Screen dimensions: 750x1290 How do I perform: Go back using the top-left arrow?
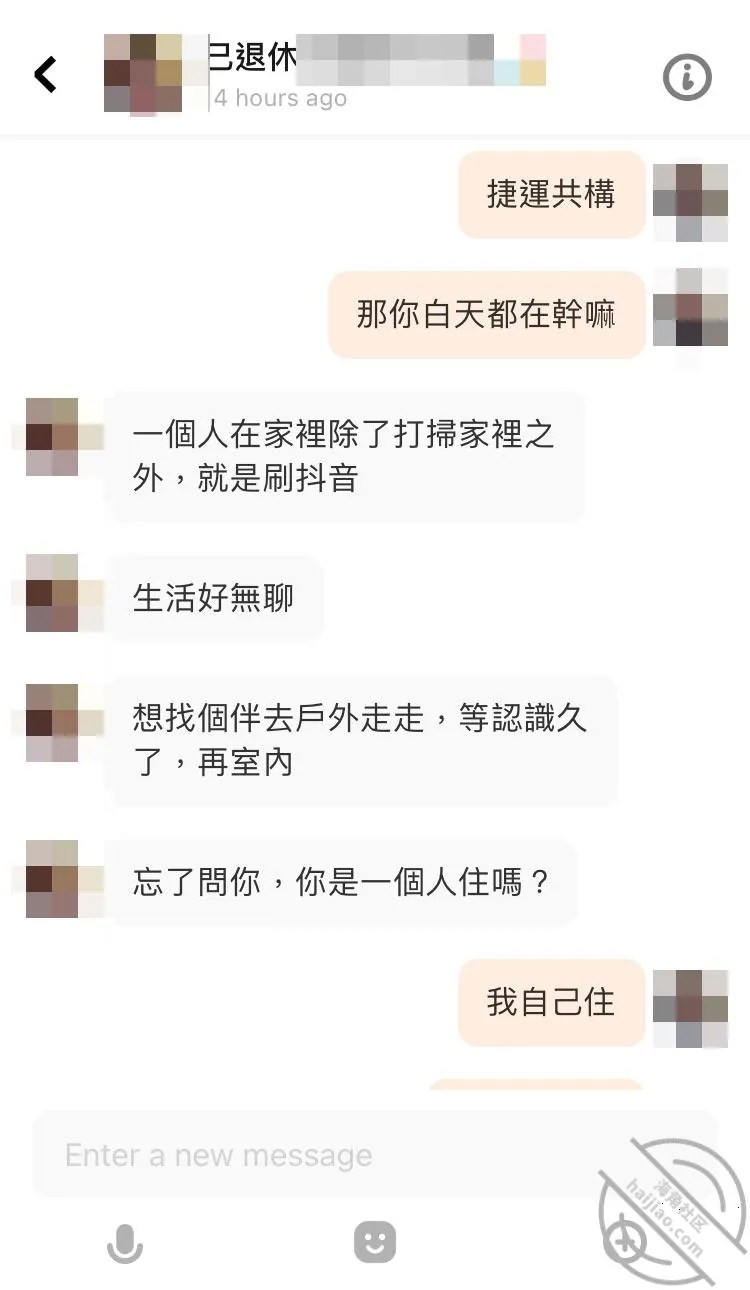pyautogui.click(x=46, y=75)
